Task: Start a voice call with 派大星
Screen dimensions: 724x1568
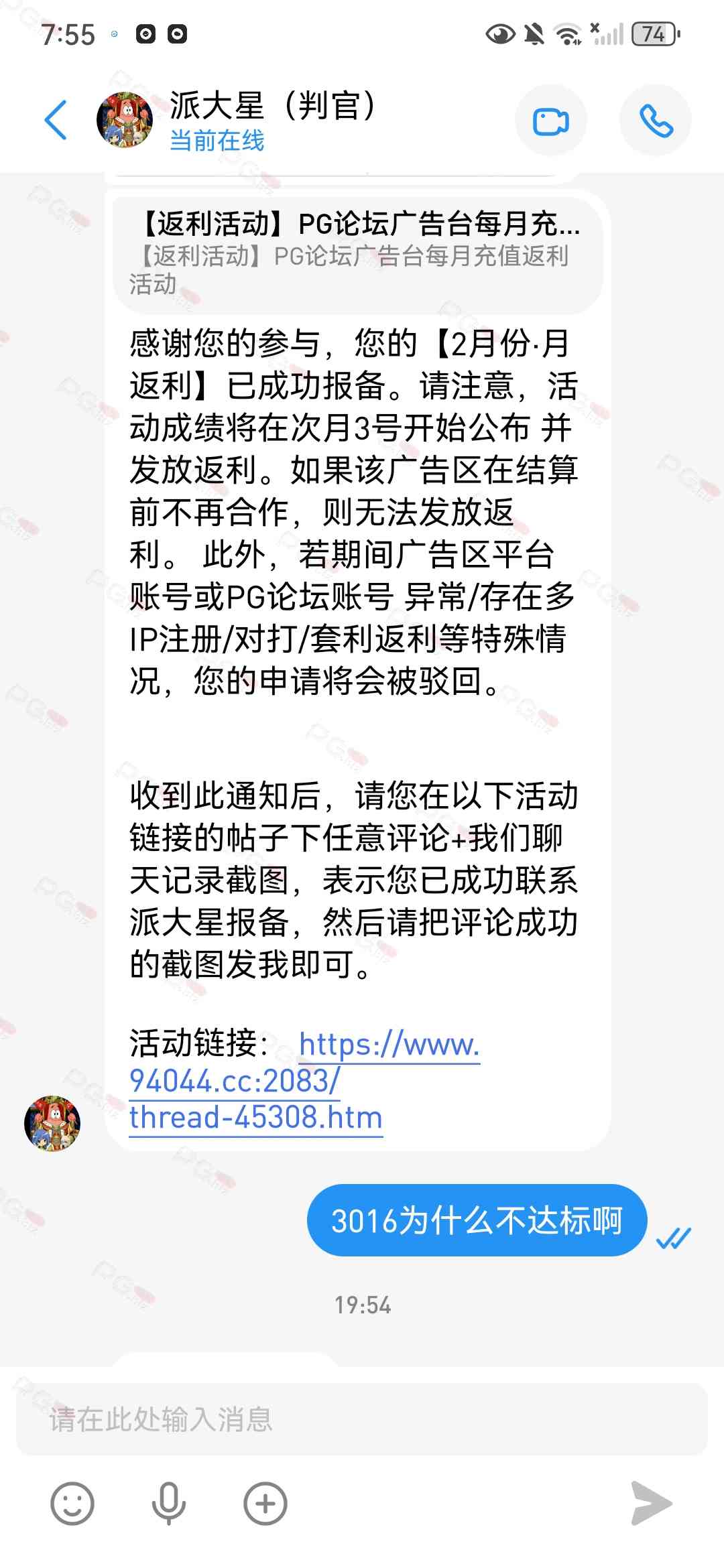Action: (x=655, y=121)
